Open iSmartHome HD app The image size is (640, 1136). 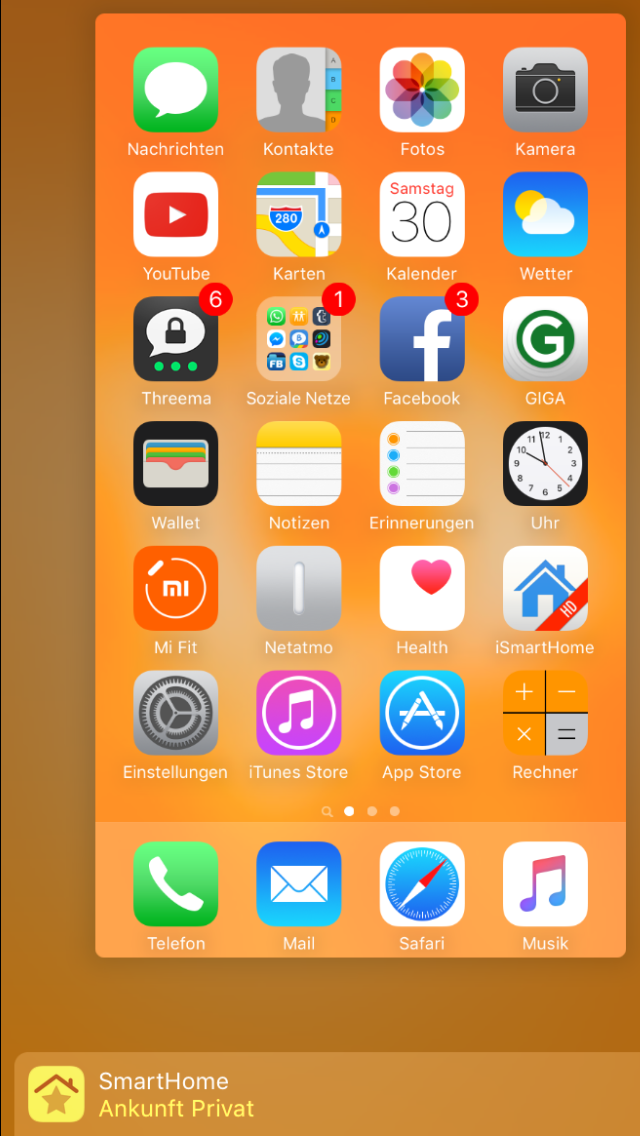coord(545,588)
